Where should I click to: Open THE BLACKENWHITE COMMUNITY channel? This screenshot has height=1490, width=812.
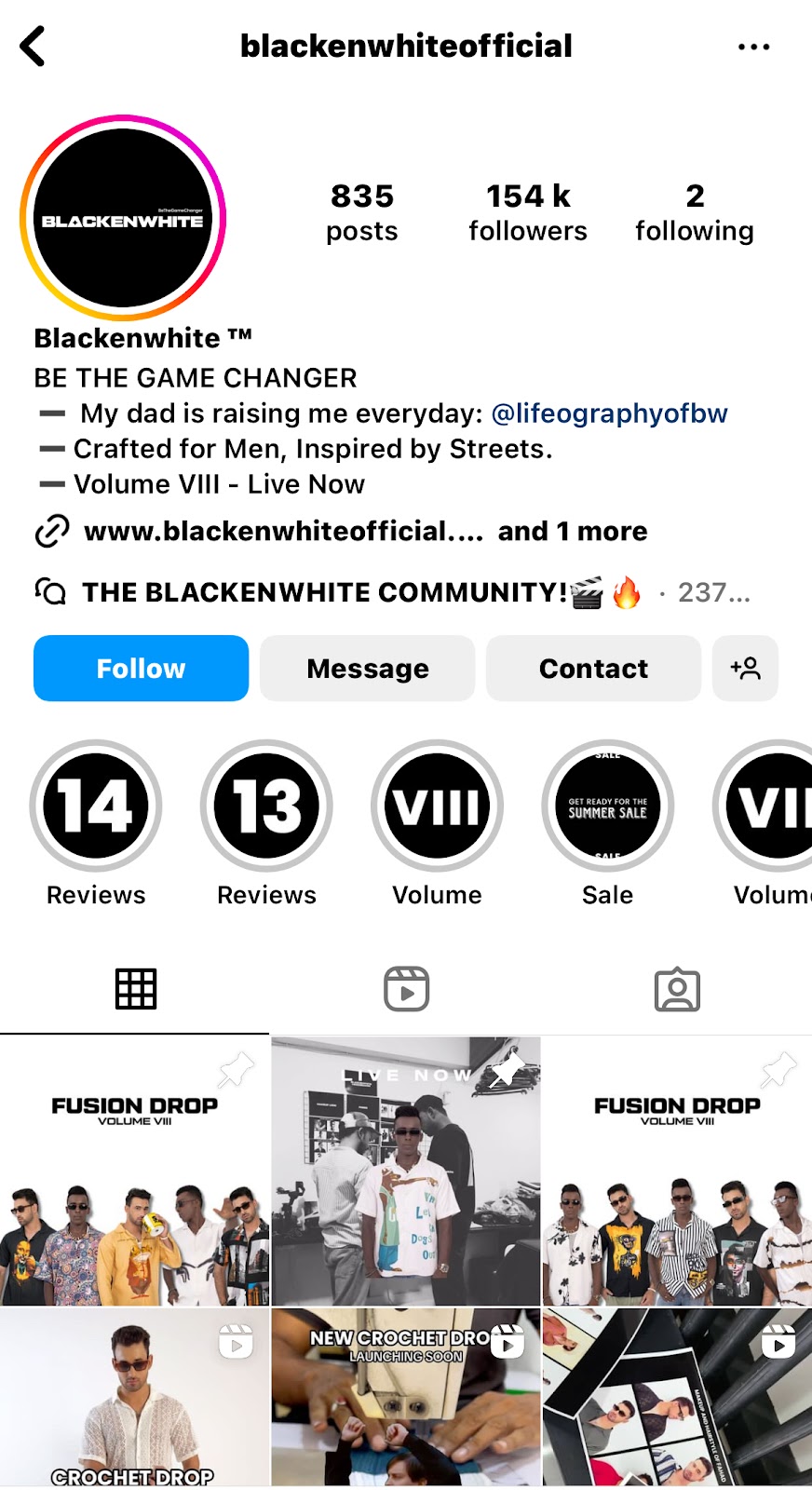pyautogui.click(x=324, y=592)
